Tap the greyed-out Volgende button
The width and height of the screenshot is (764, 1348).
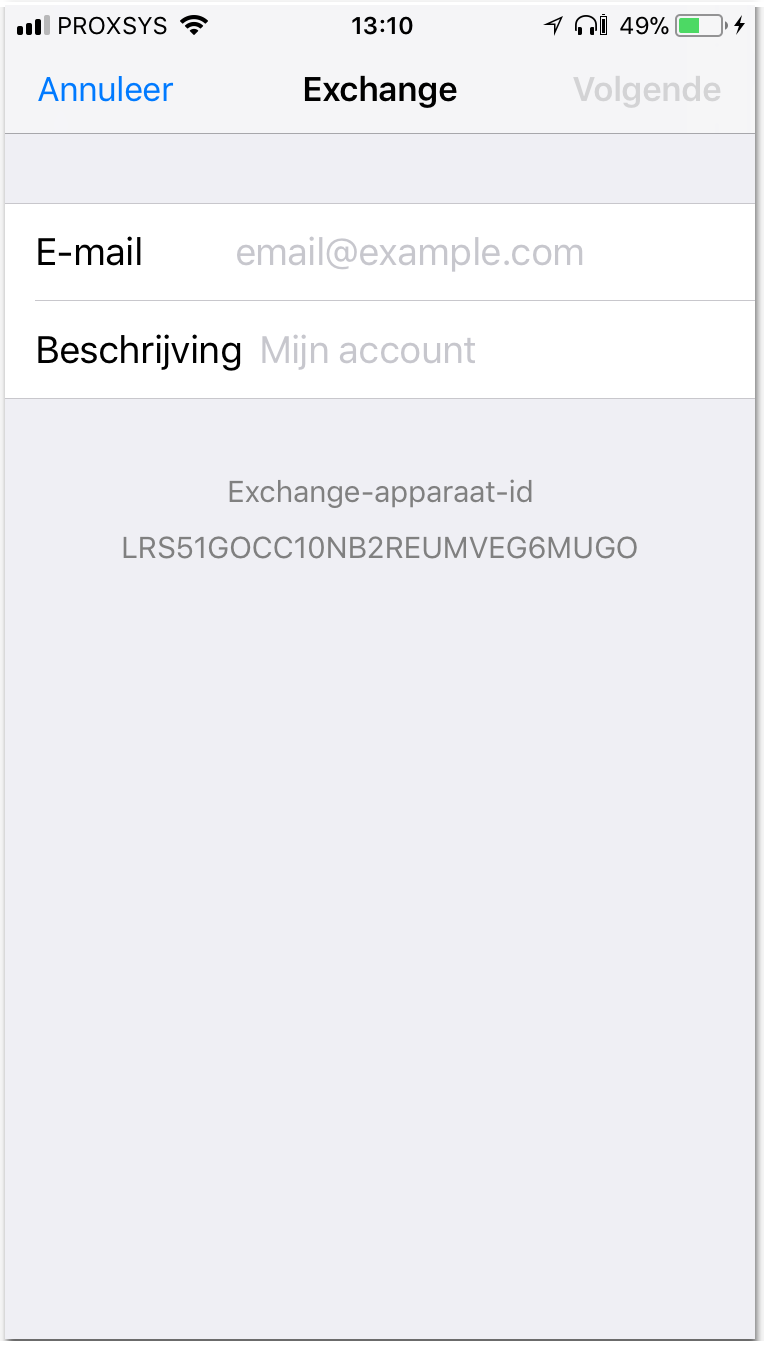[647, 90]
